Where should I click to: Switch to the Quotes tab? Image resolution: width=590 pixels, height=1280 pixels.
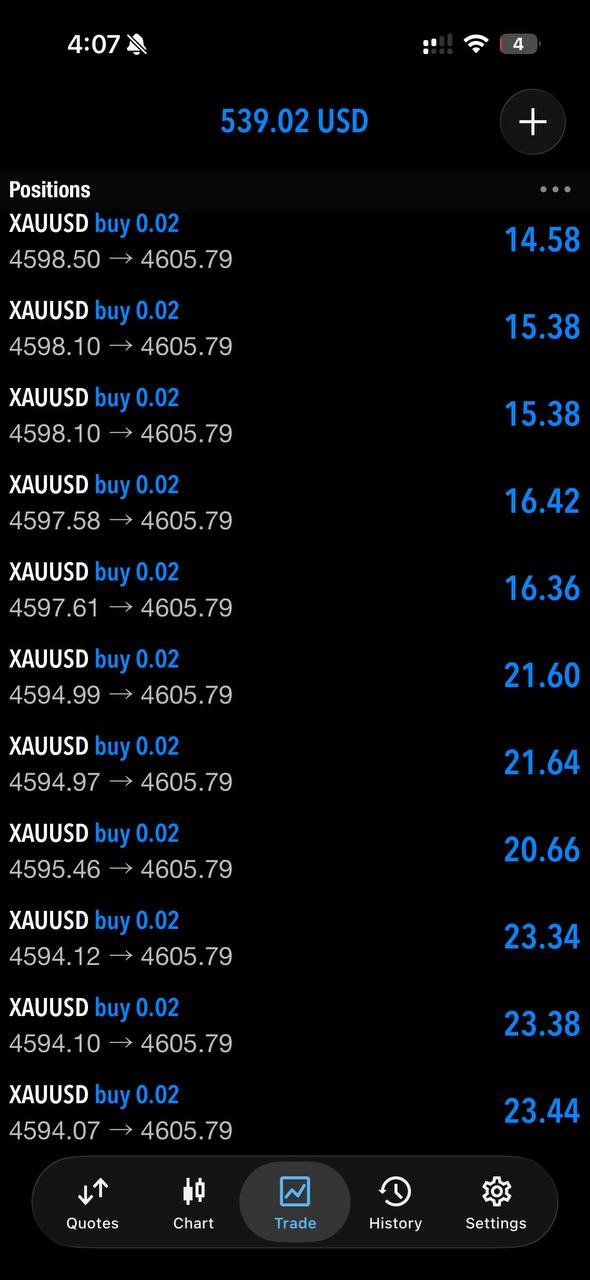point(92,1203)
